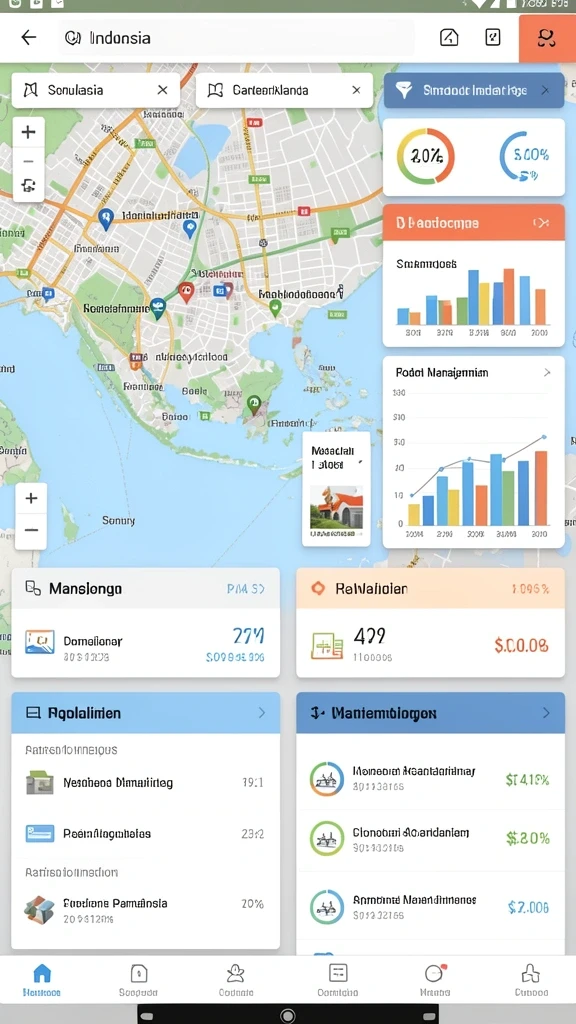Open the orange profile button in the top bar
576x1024 pixels.
point(547,38)
